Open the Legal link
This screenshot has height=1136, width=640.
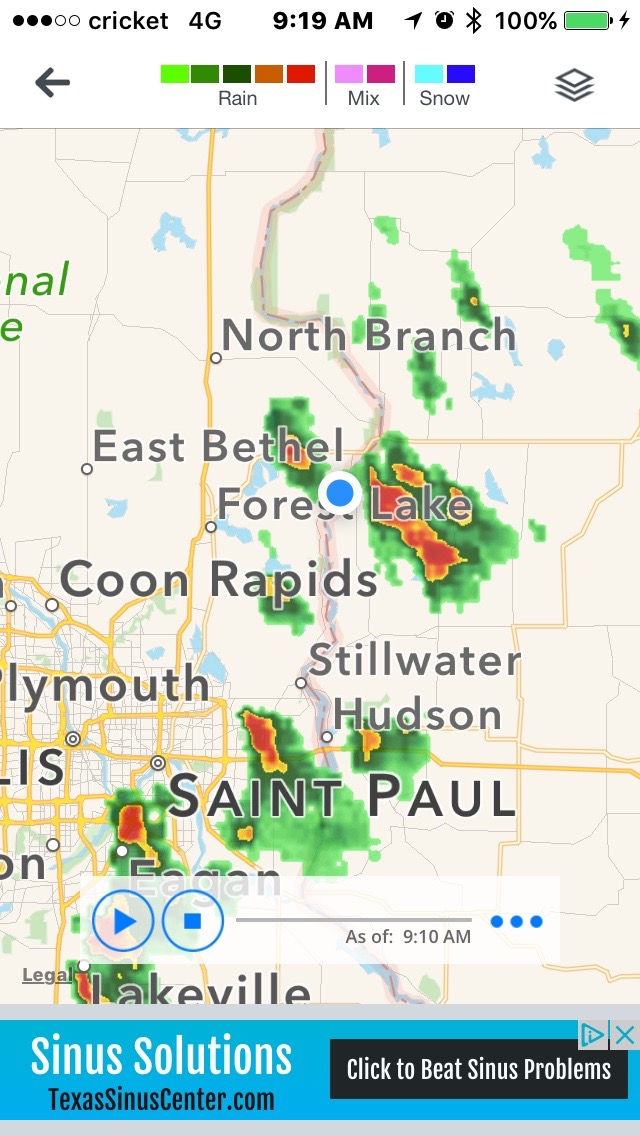(46, 975)
